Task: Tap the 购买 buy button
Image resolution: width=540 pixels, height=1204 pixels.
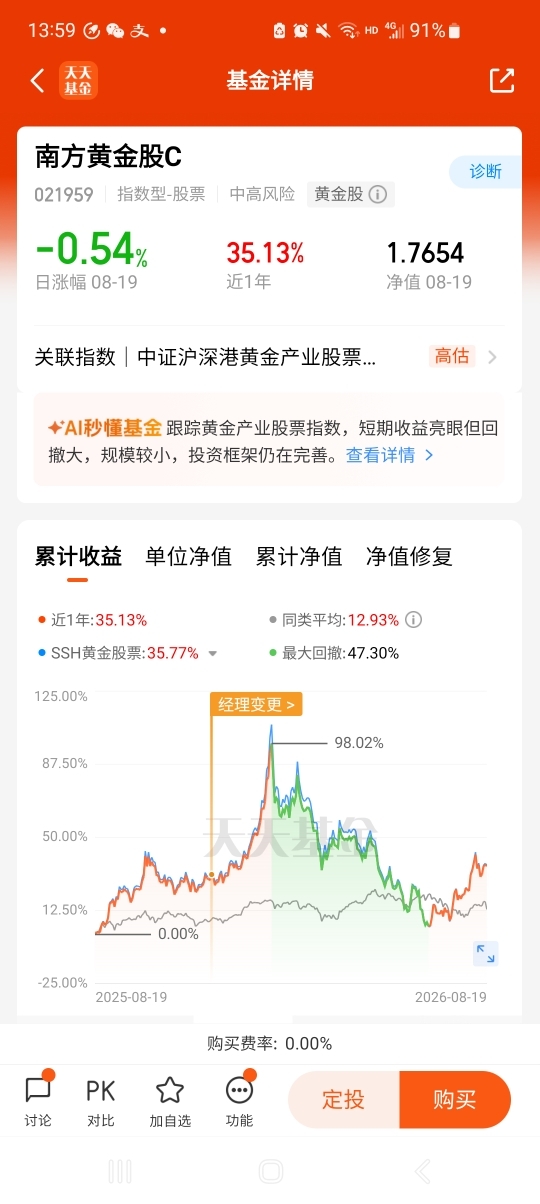Action: point(455,1100)
